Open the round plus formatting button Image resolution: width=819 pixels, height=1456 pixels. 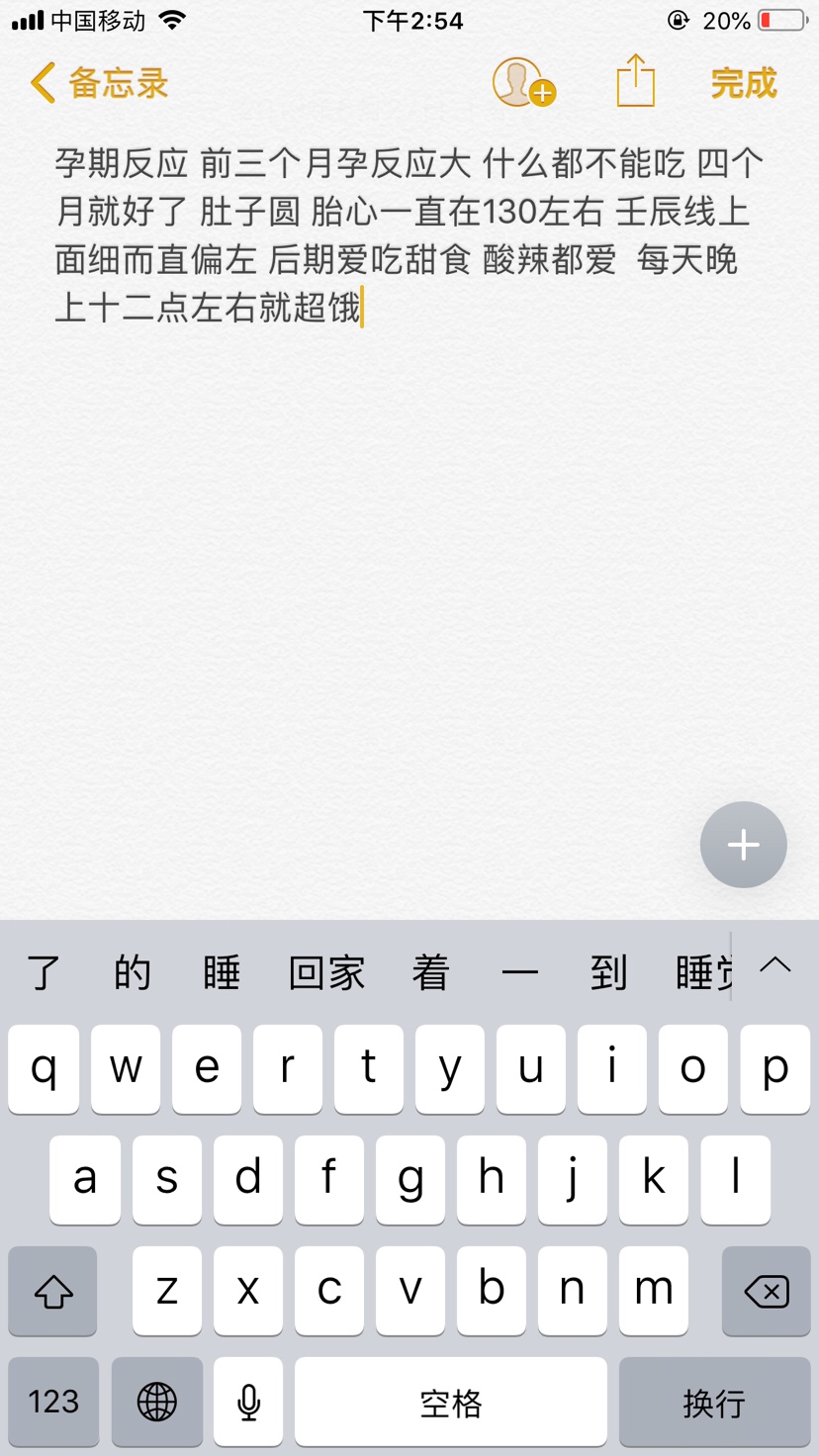tap(744, 845)
